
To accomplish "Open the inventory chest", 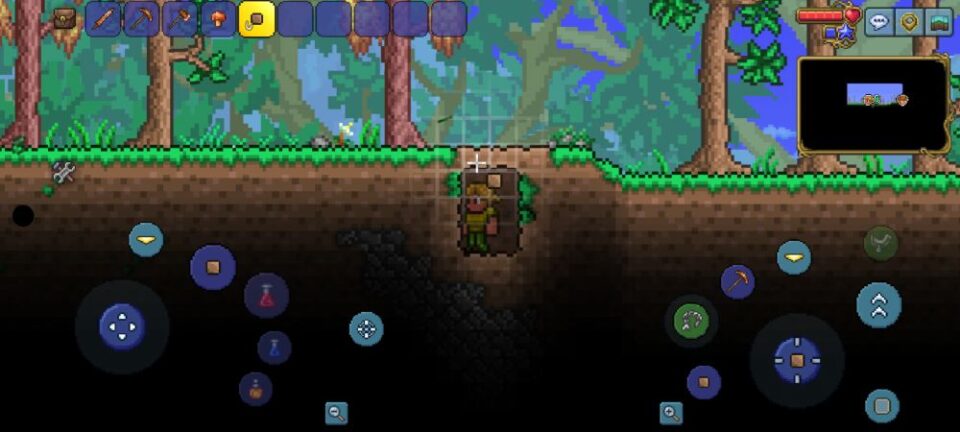I will click(64, 18).
